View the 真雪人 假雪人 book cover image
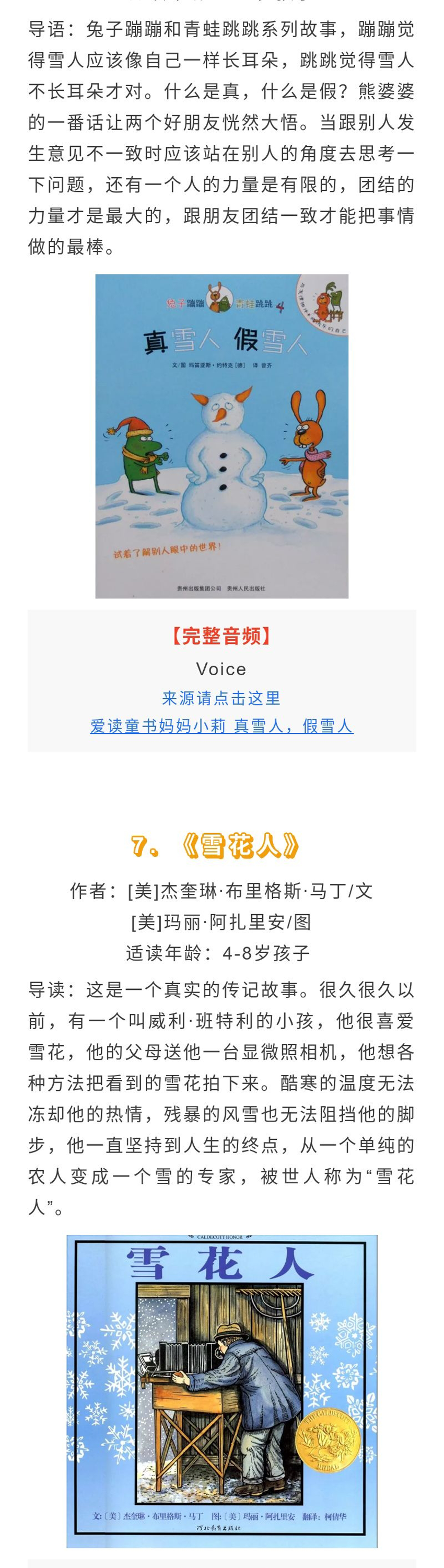444x1568 pixels. point(221,436)
